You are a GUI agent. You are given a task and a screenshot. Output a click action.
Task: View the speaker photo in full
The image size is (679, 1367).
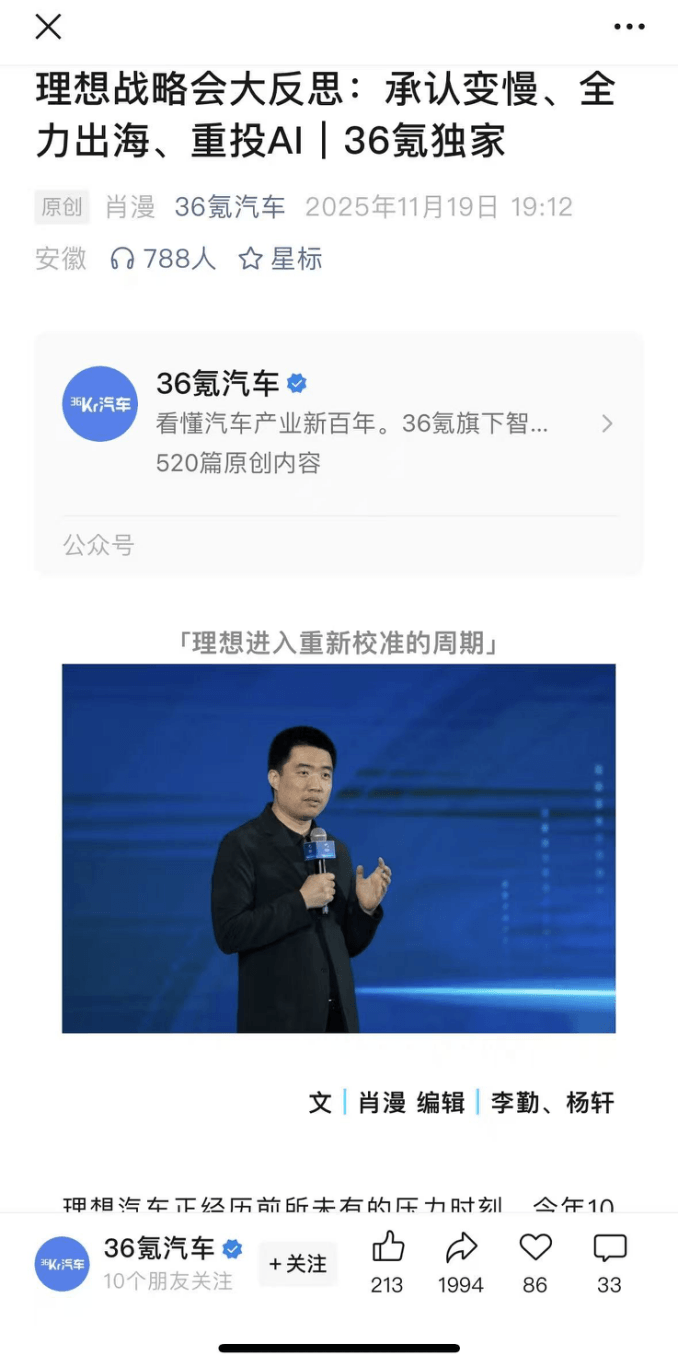(338, 848)
